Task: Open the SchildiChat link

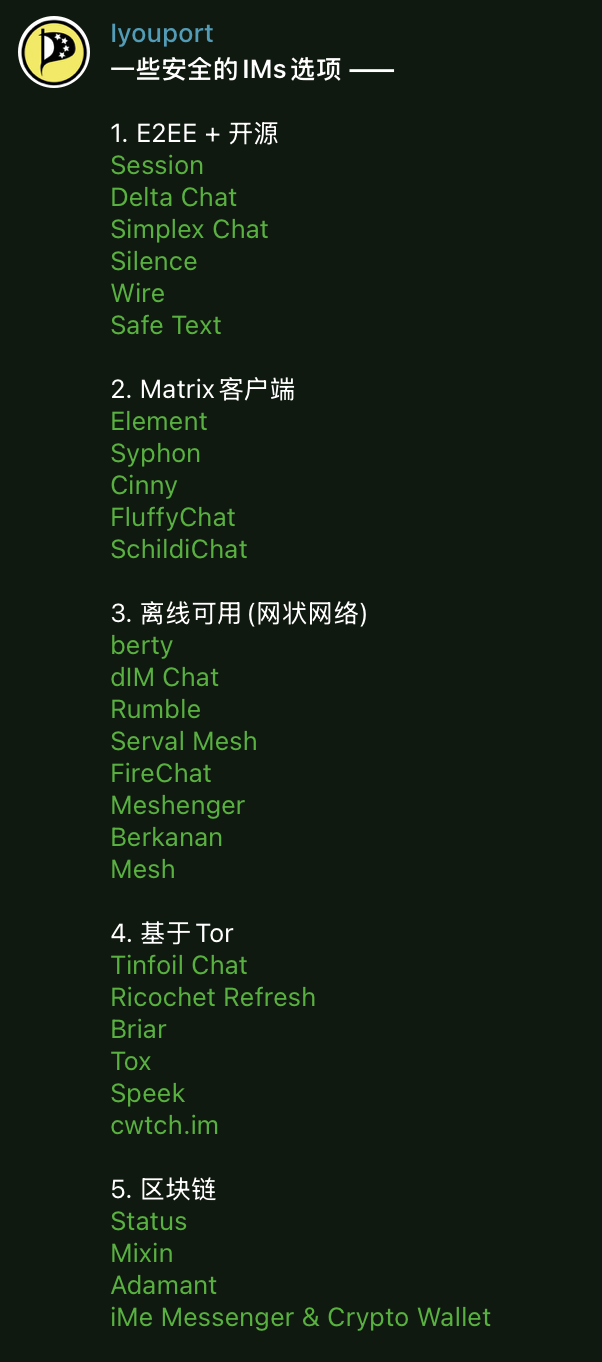Action: (x=179, y=549)
